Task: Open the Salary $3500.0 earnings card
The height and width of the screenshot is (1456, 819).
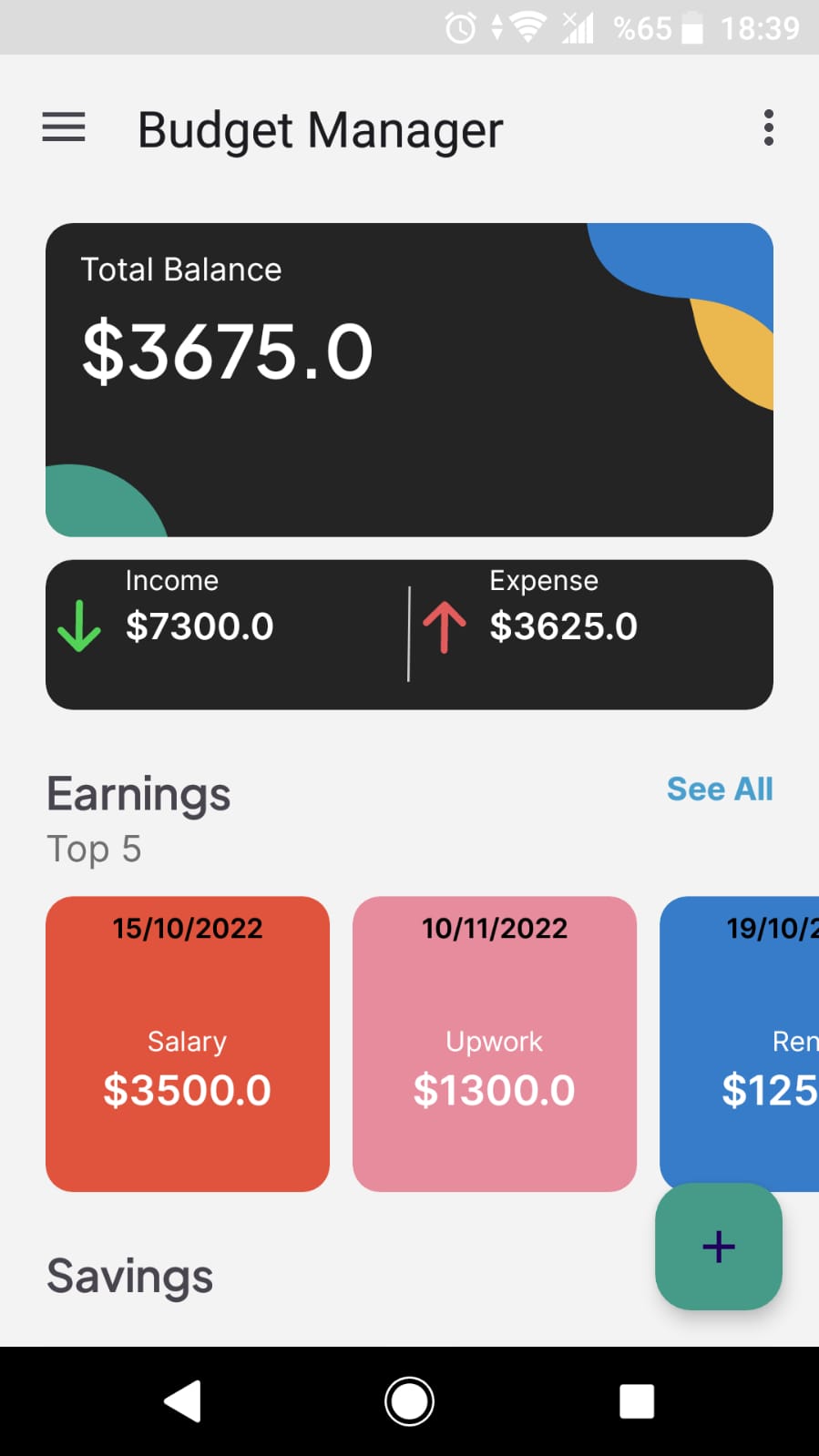Action: coord(188,1044)
